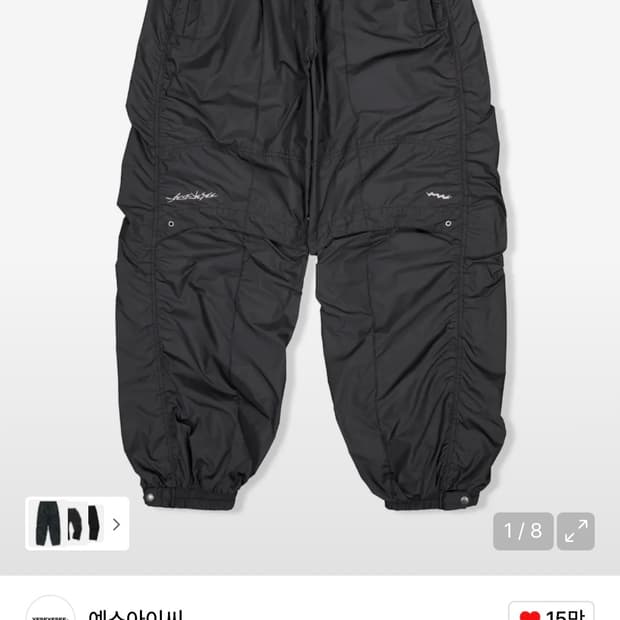Open the seller brand profile row
Screen dimensions: 620x620
point(135,612)
